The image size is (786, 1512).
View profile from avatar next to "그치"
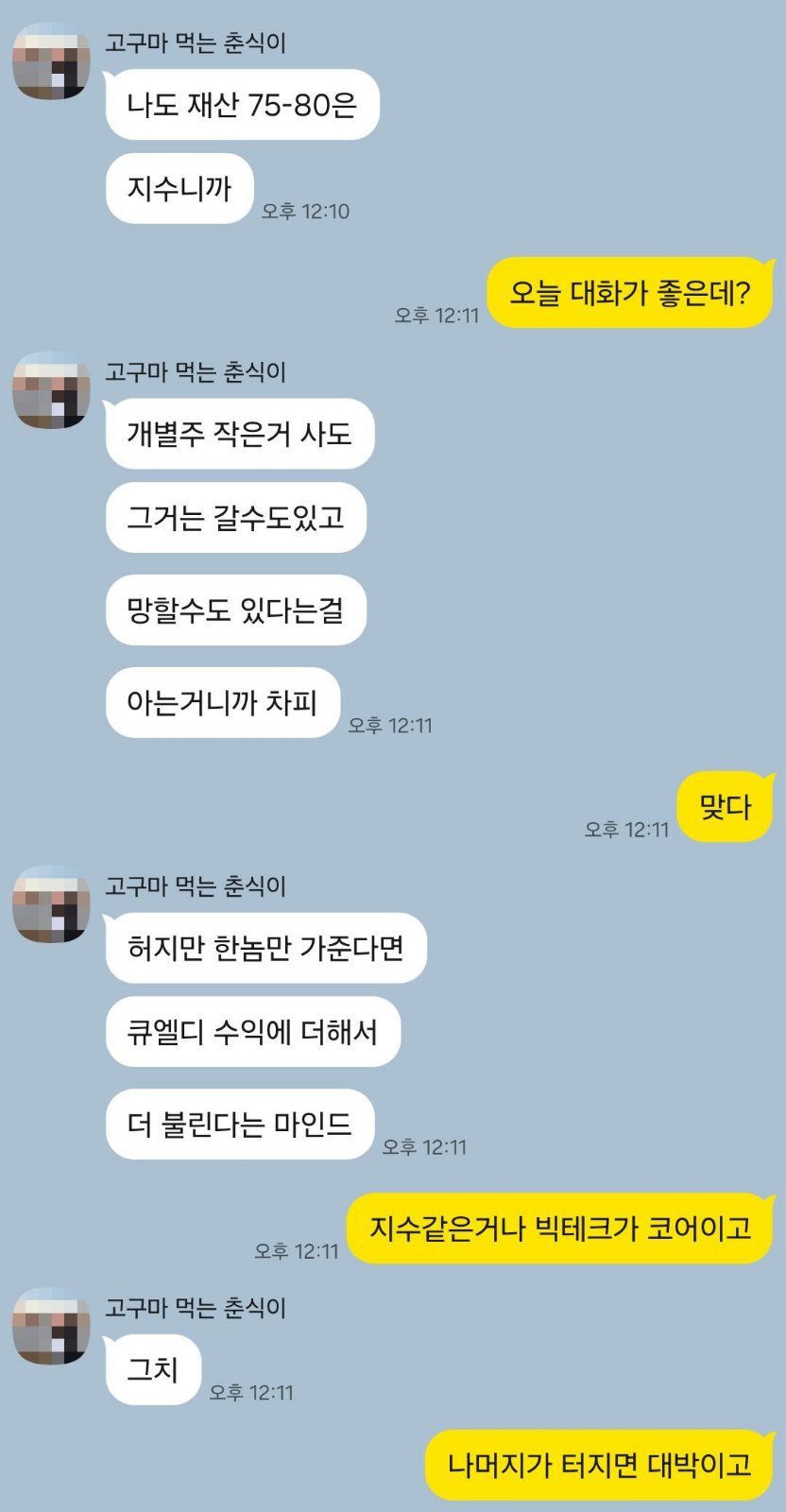tap(51, 1326)
